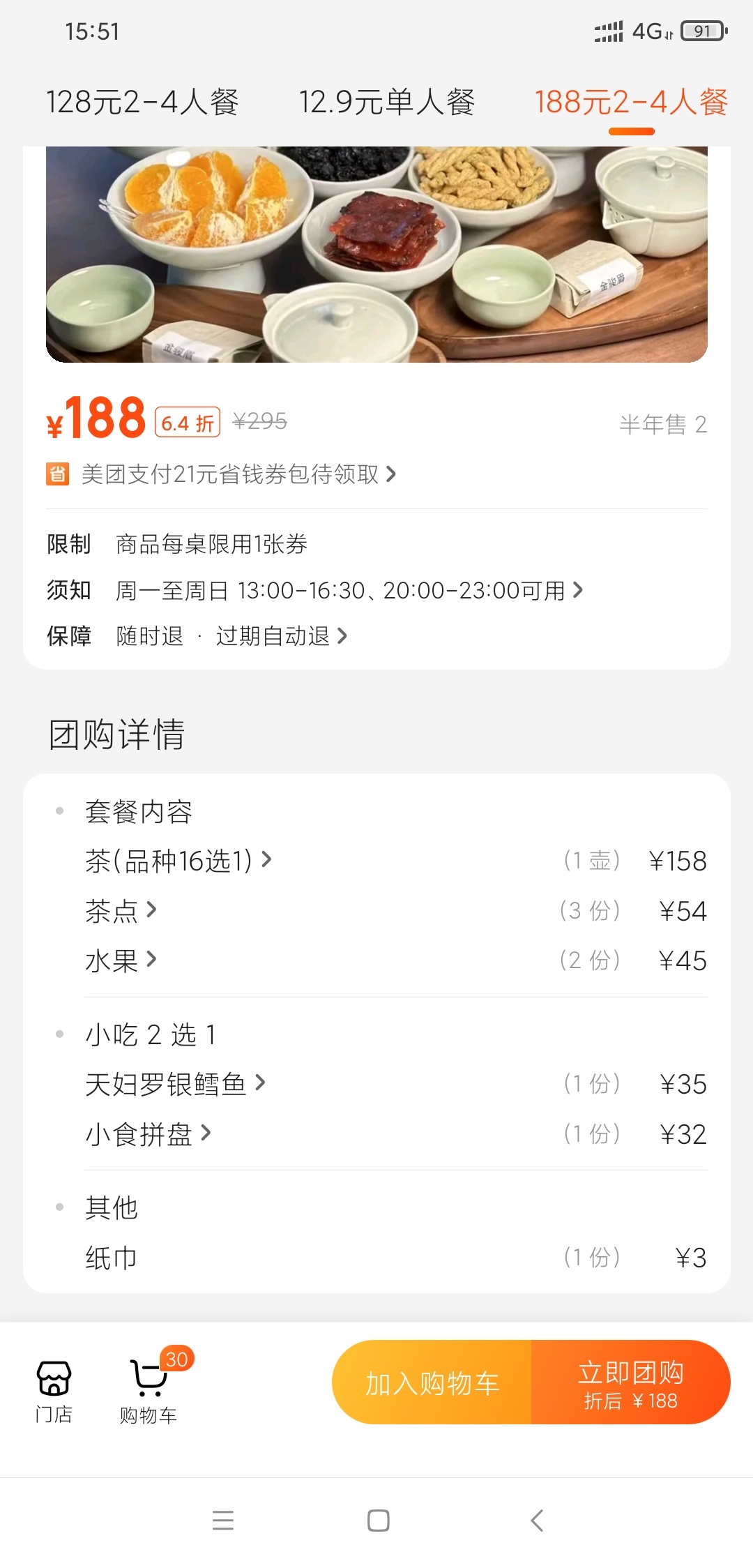Switch to the 128元2-4人餐 tab

(x=142, y=103)
